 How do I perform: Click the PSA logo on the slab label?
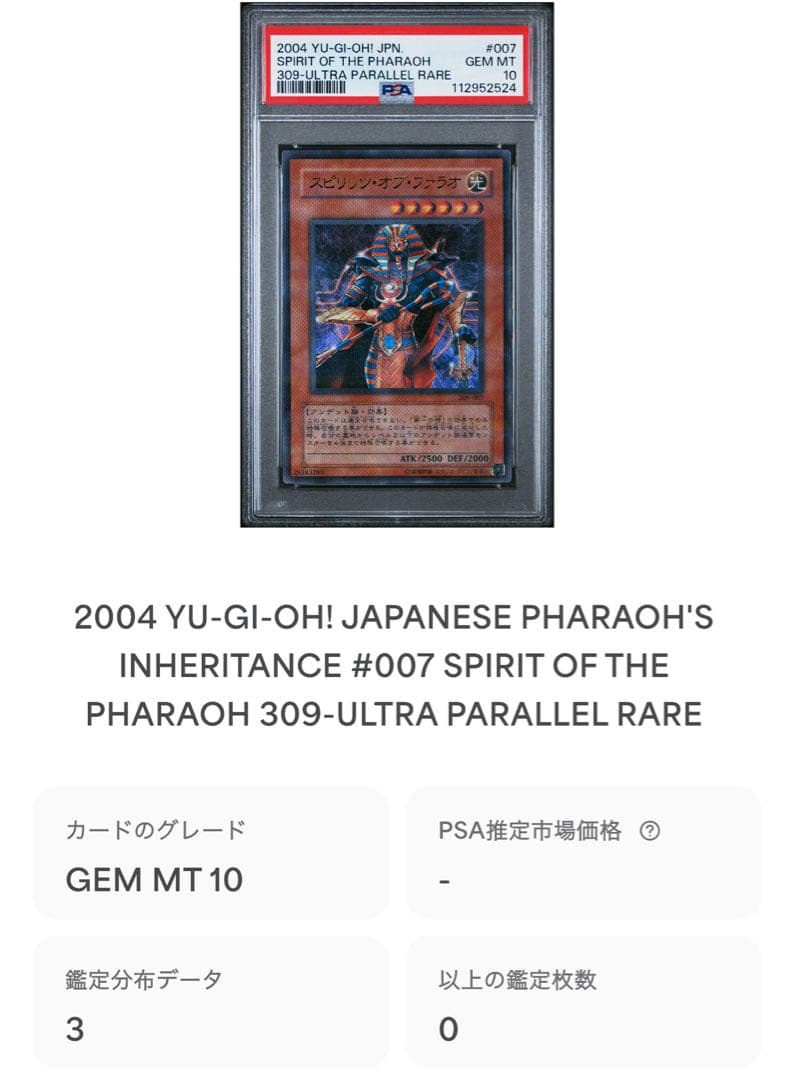[394, 91]
